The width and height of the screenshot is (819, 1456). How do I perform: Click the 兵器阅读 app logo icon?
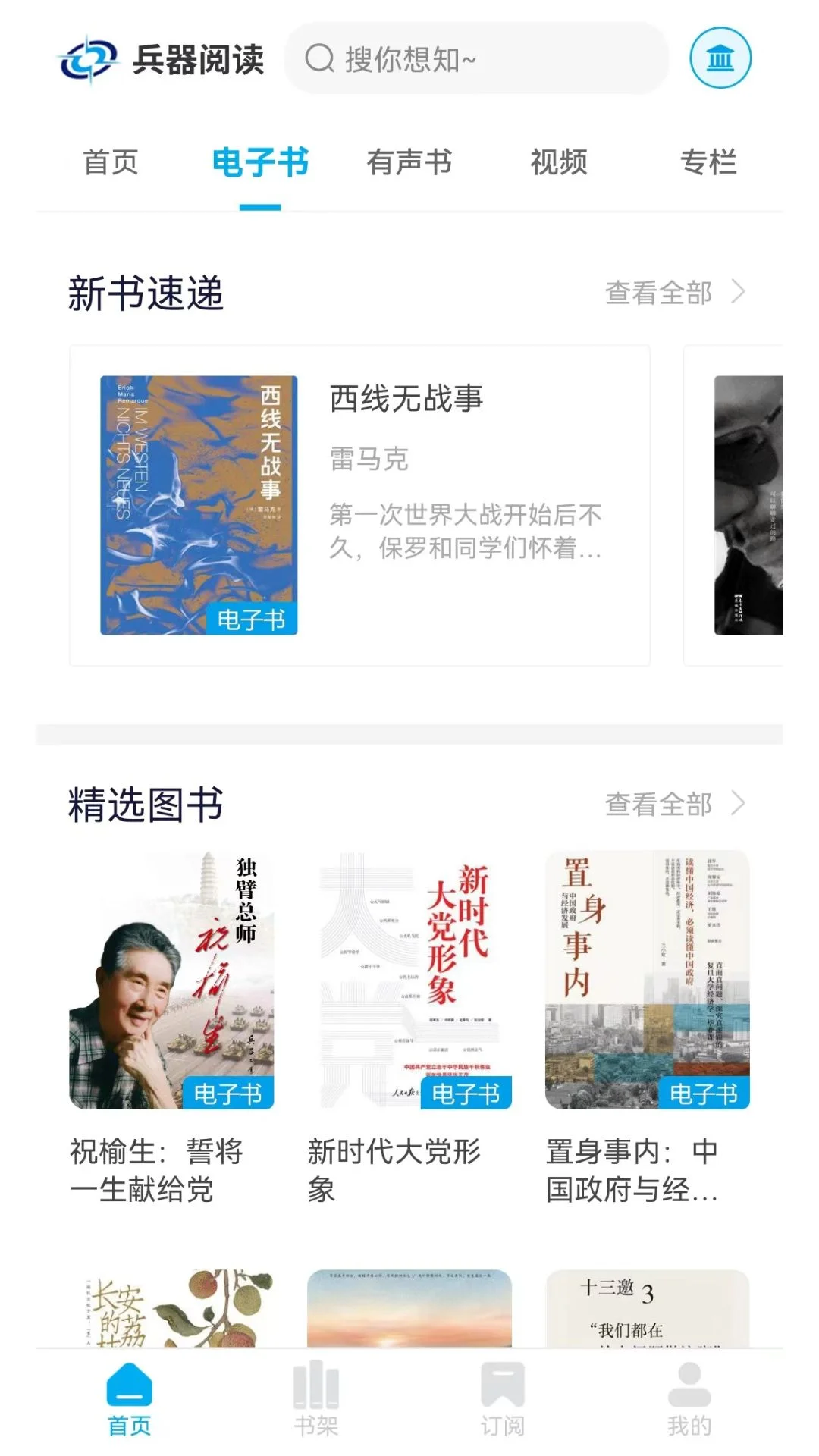(89, 59)
